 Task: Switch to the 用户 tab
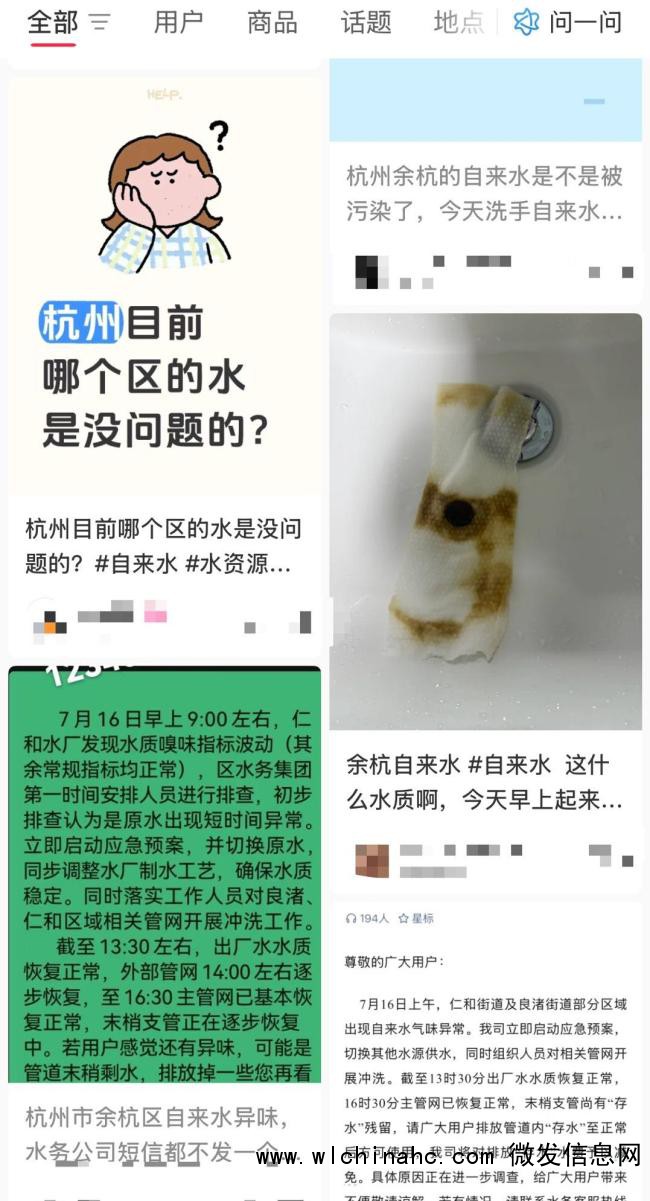point(179,22)
